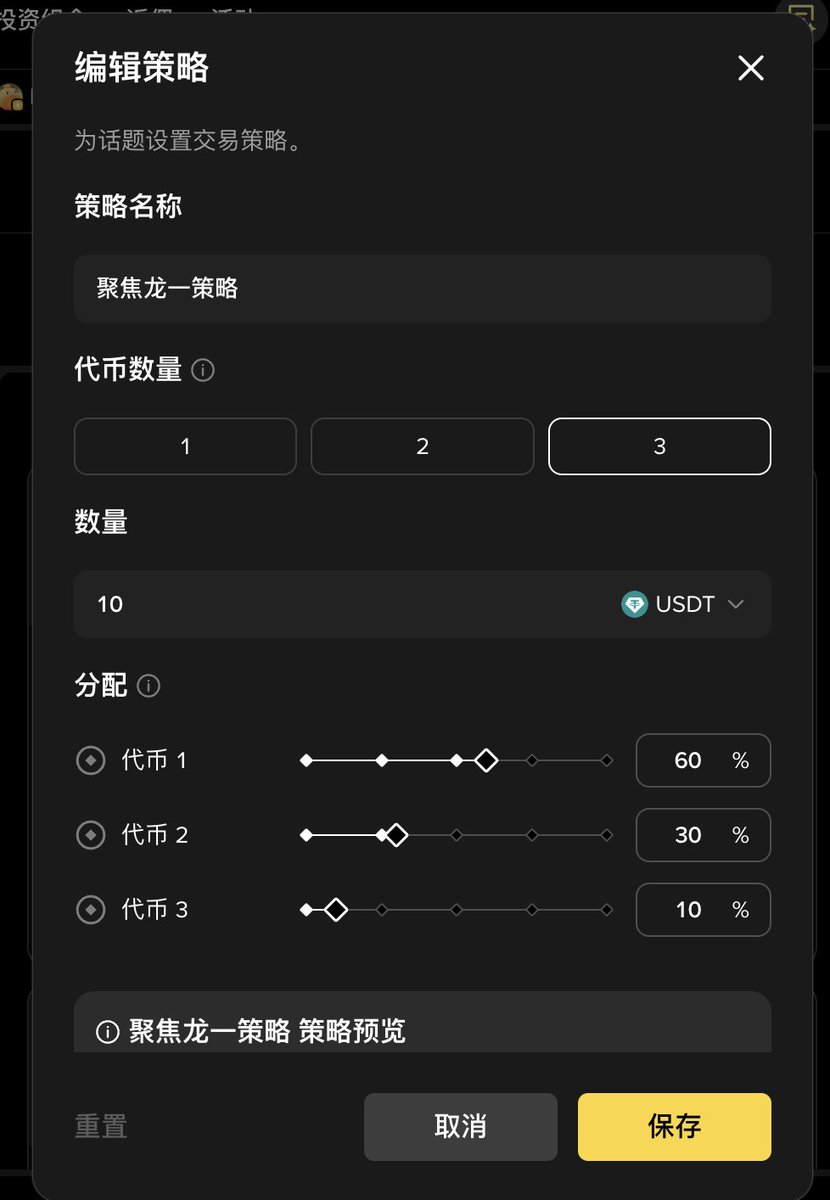
Task: Tap the 代币 1 allocation slider handle
Action: tap(486, 761)
